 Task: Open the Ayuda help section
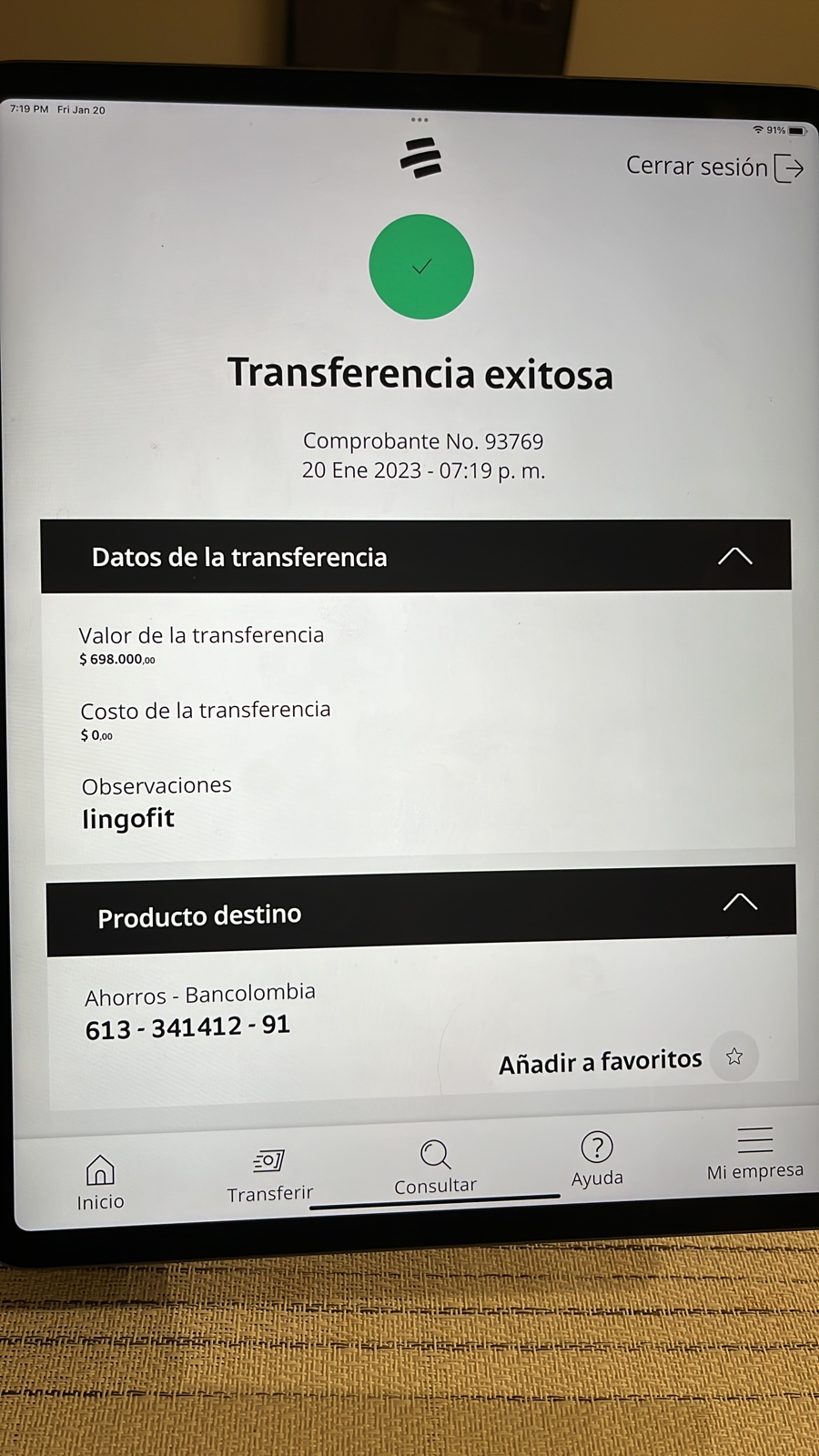[x=597, y=1158]
